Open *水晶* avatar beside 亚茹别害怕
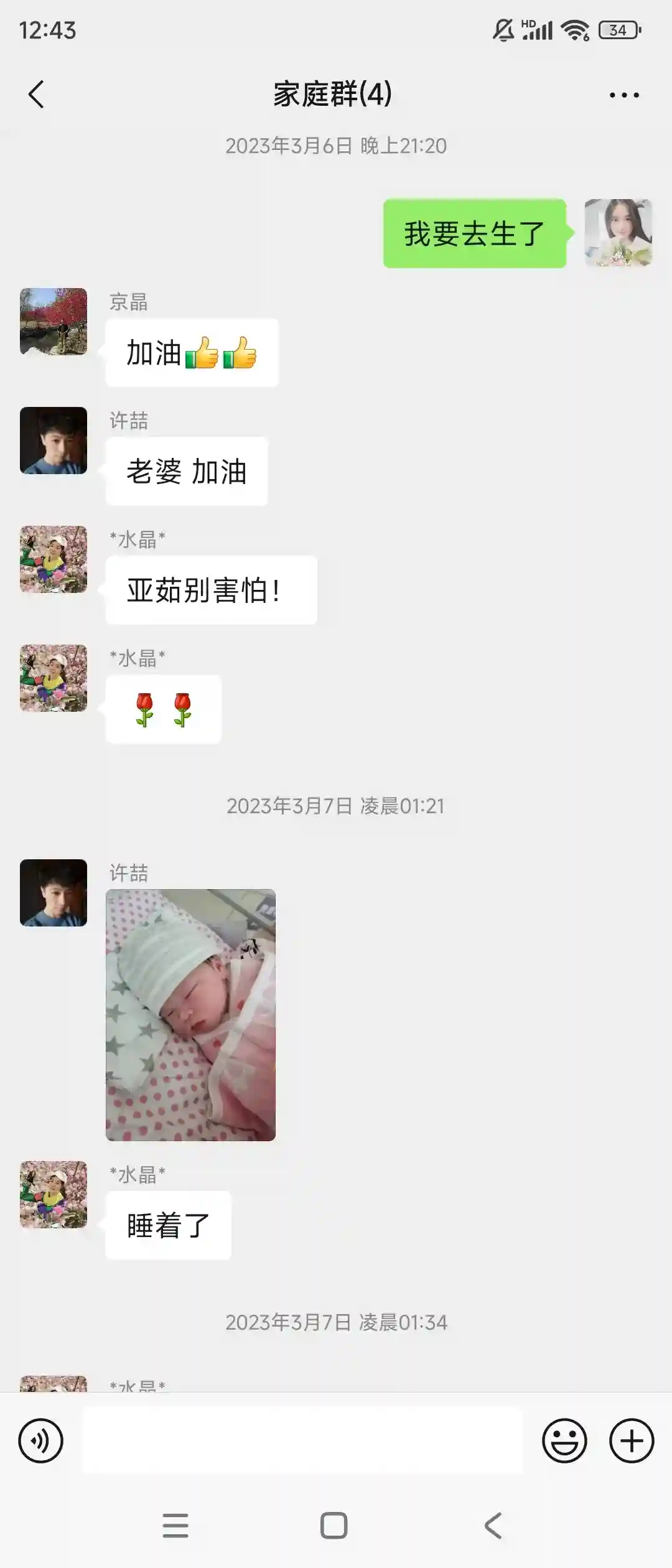The width and height of the screenshot is (672, 1568). 54,559
